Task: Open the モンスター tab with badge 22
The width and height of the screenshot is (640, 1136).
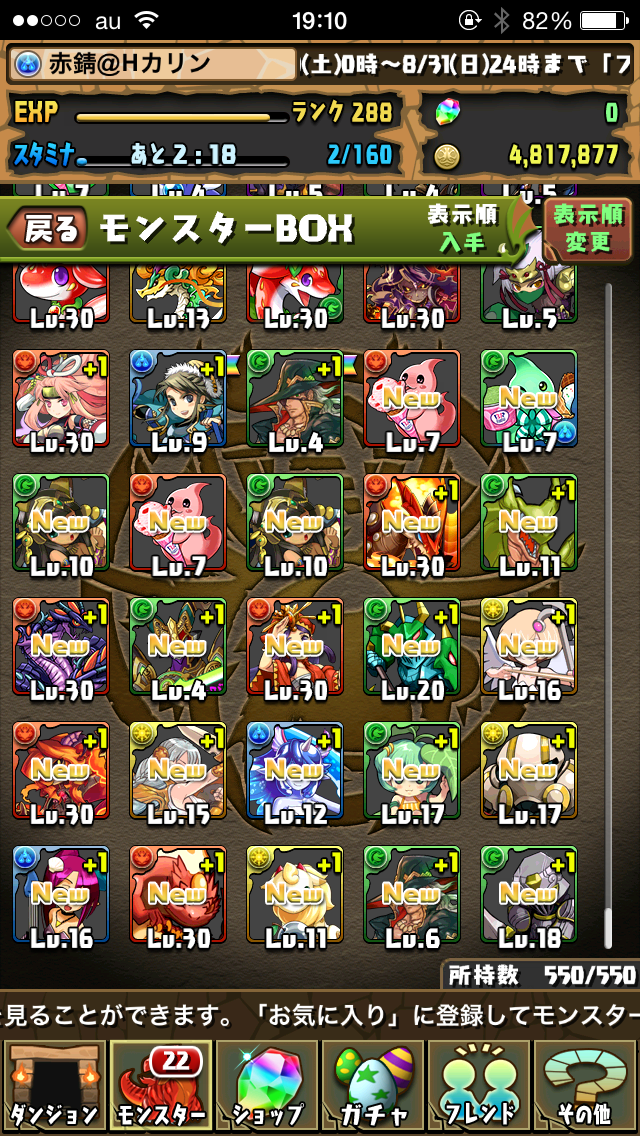Action: [x=160, y=1085]
